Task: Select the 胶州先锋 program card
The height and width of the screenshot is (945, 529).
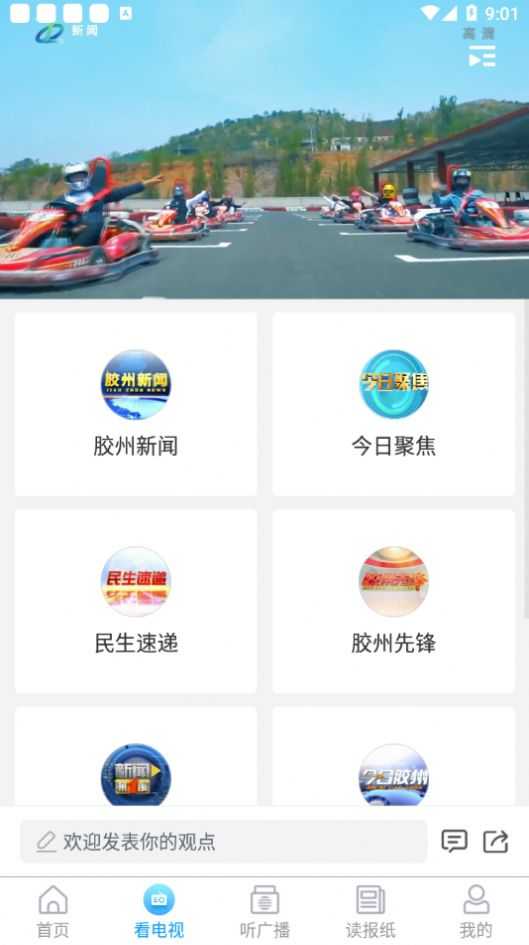Action: pos(393,601)
